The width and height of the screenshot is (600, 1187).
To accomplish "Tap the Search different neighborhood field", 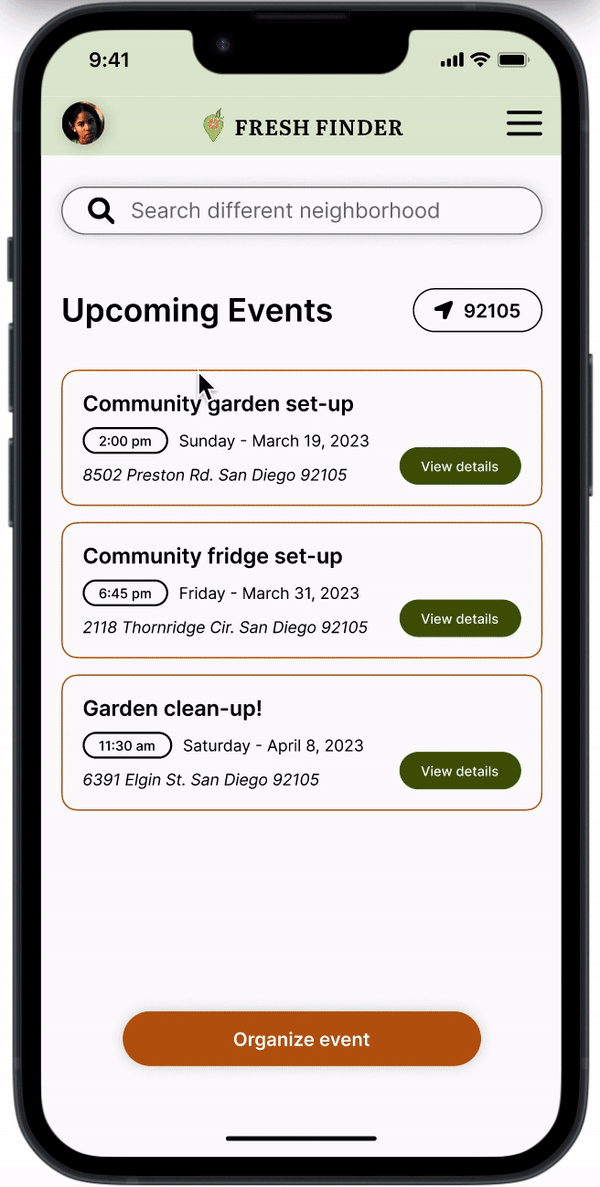I will tap(301, 211).
